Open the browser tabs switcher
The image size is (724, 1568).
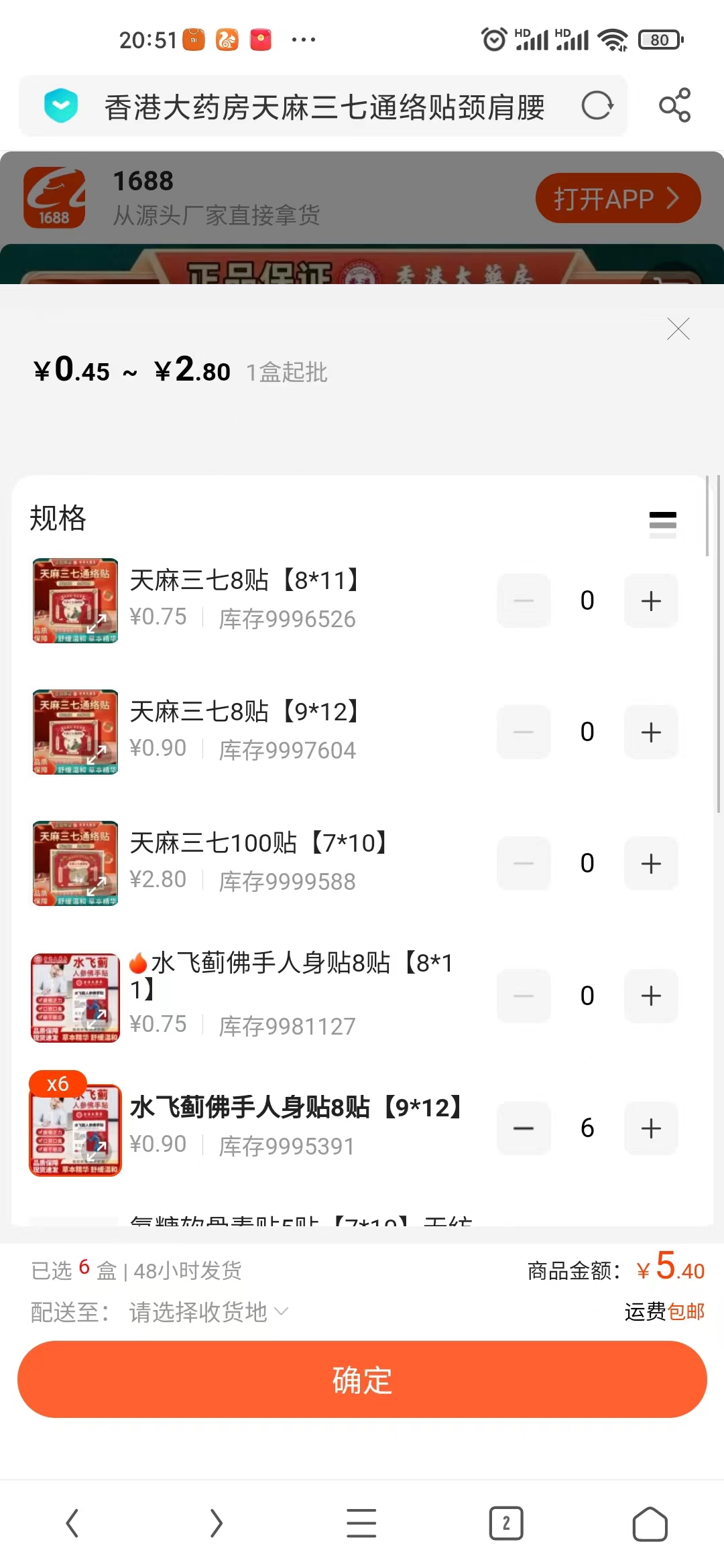tap(506, 1524)
